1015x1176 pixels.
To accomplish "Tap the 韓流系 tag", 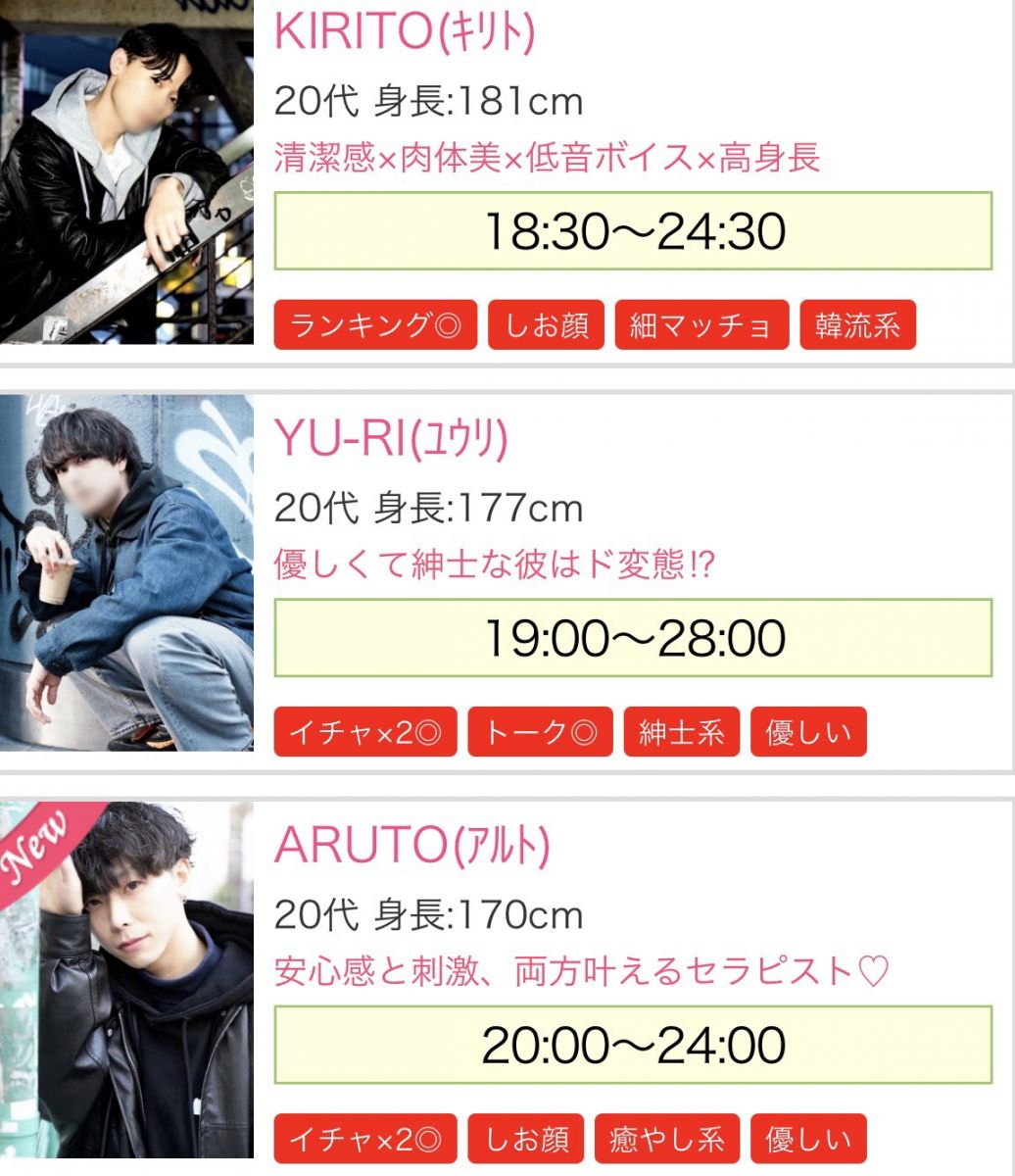I will (x=857, y=325).
